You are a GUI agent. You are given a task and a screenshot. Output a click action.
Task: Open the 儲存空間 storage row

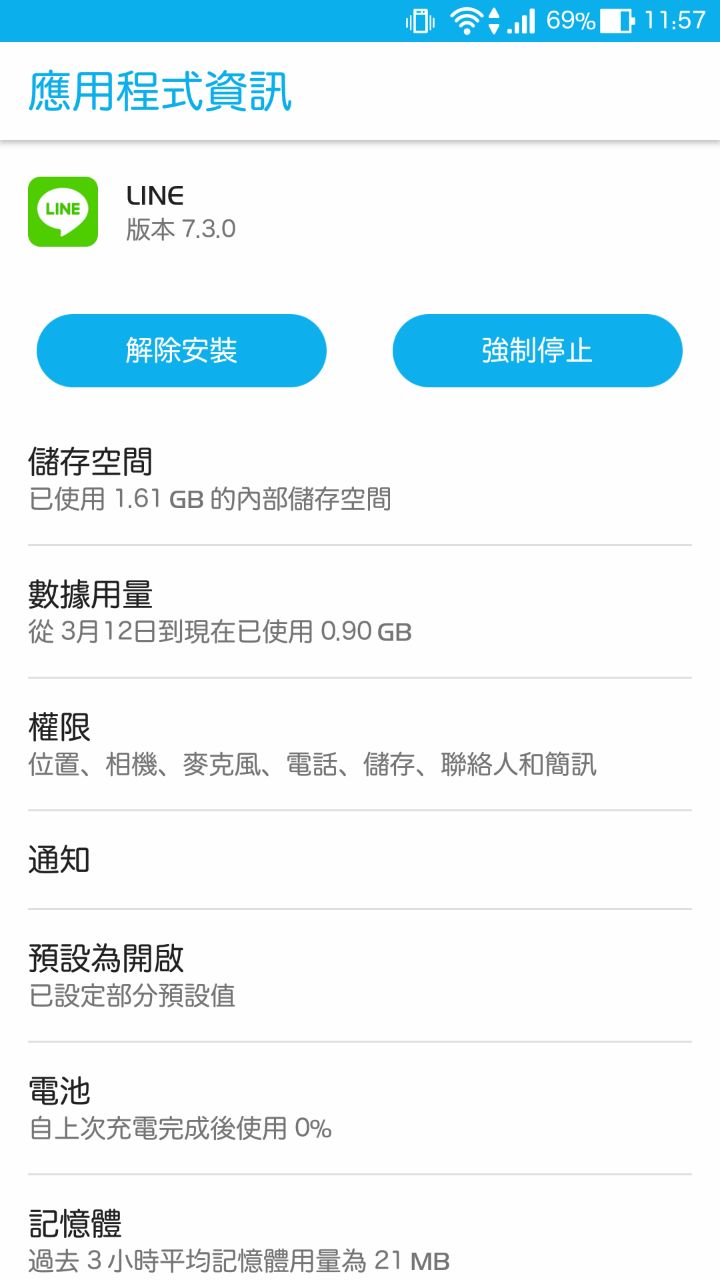[360, 479]
